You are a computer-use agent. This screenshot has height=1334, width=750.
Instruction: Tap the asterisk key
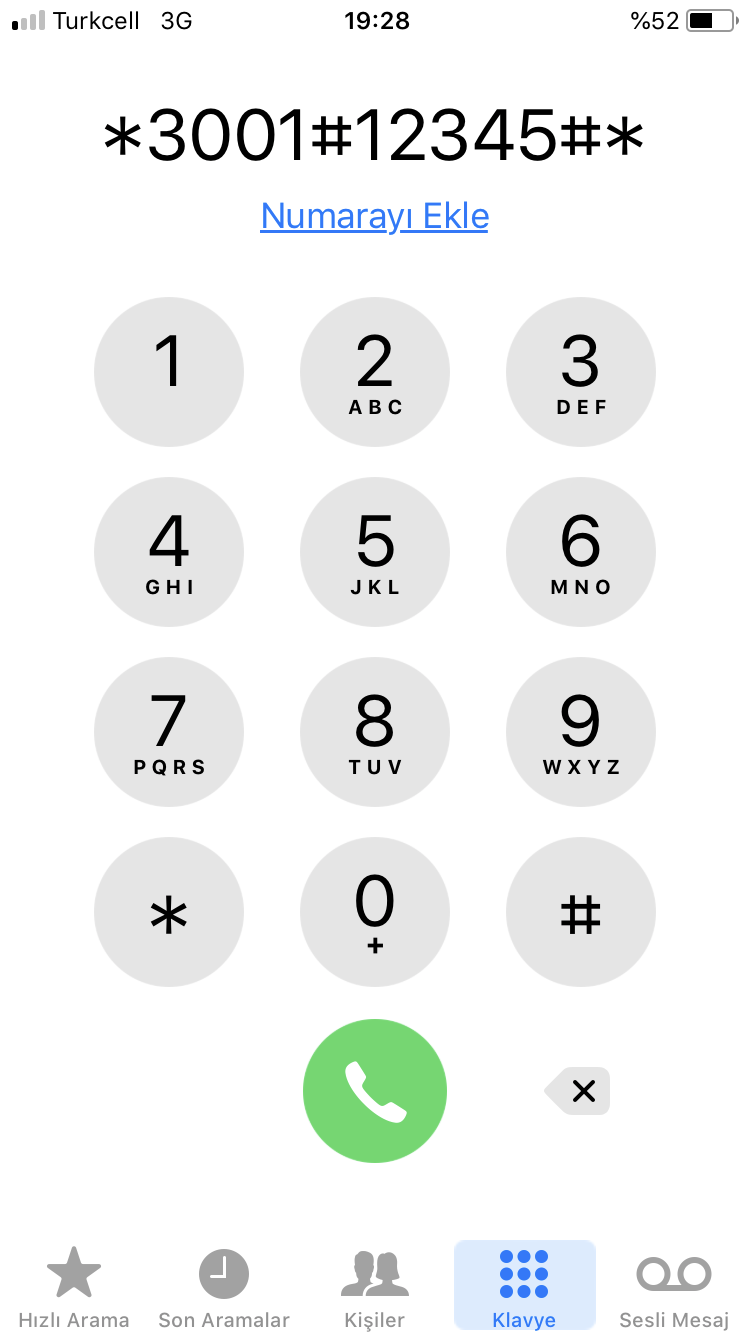coord(169,912)
